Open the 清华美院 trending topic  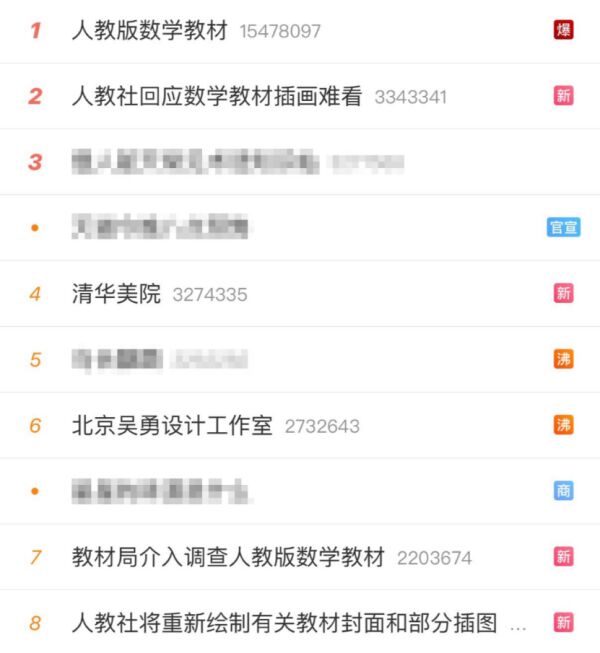(117, 294)
